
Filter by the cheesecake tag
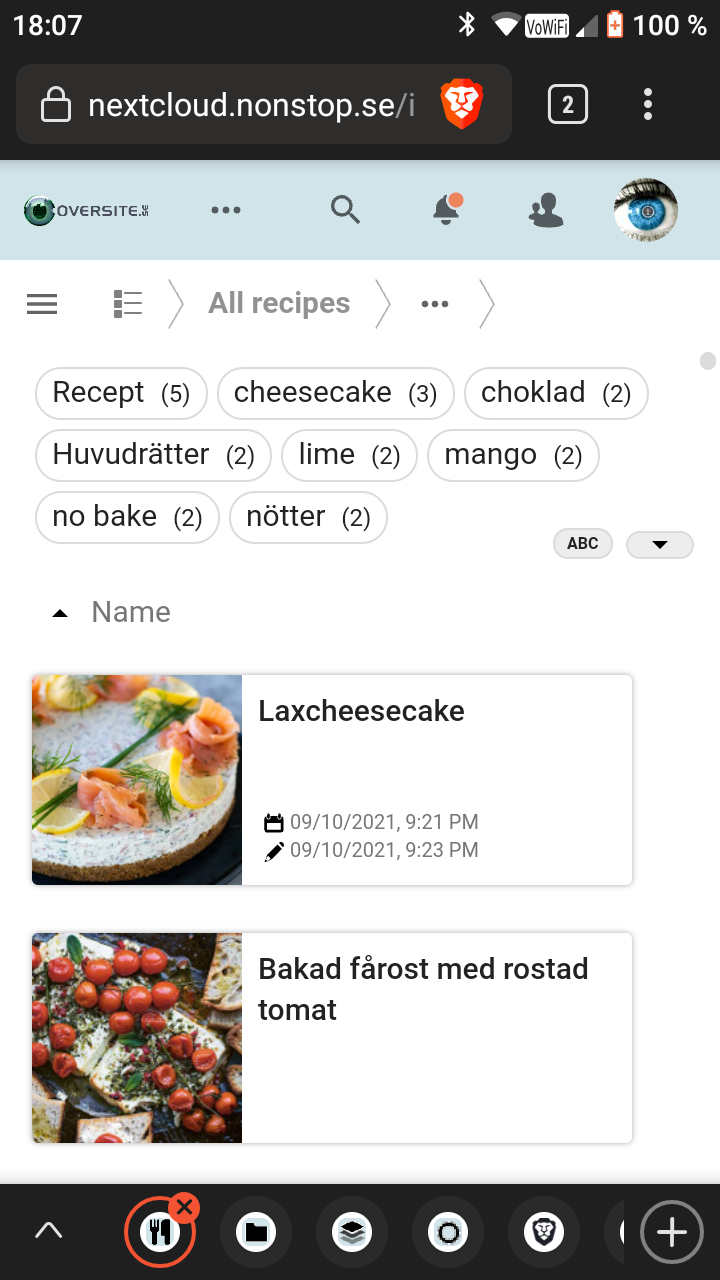335,393
